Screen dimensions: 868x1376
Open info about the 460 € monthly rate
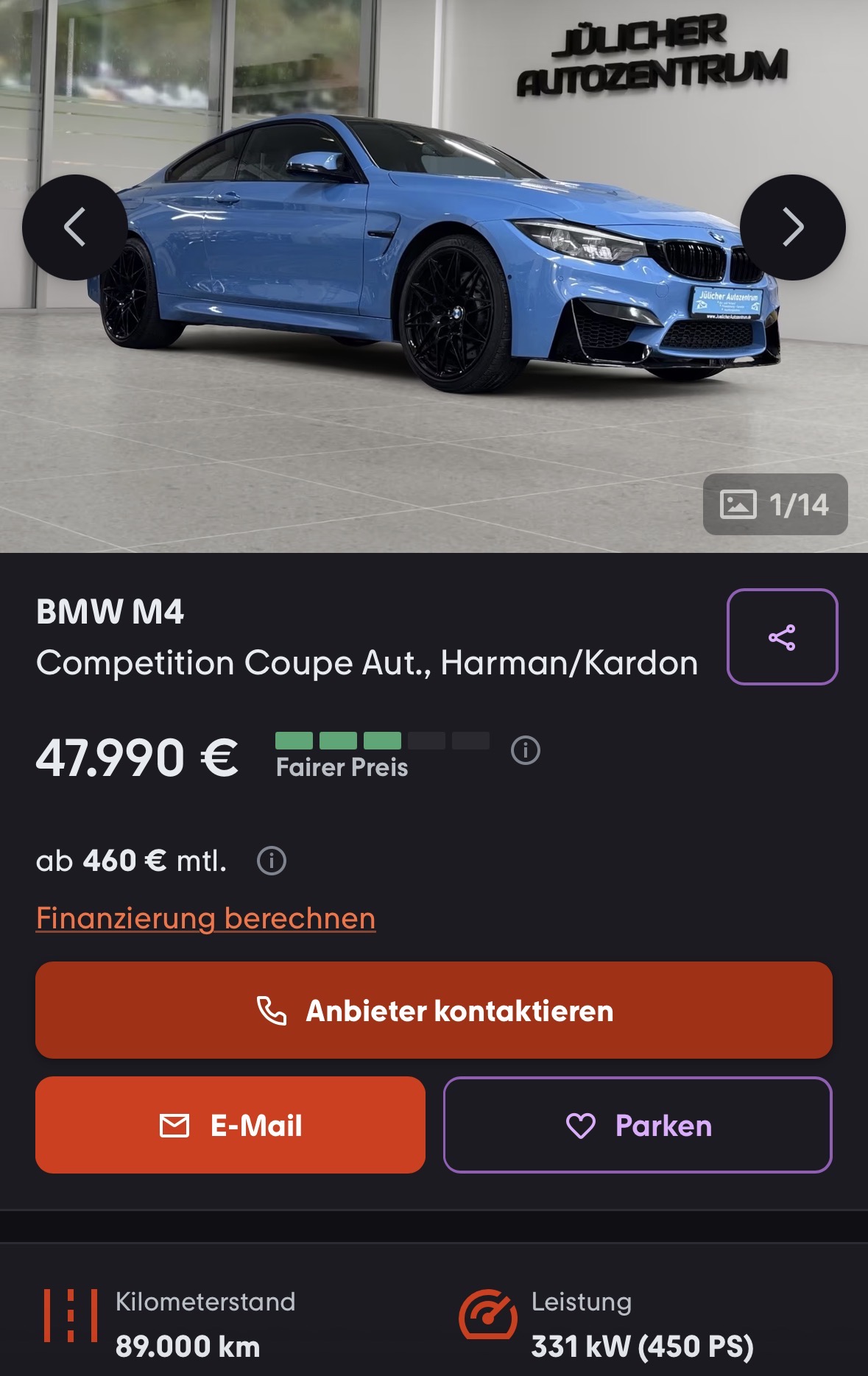[x=272, y=860]
